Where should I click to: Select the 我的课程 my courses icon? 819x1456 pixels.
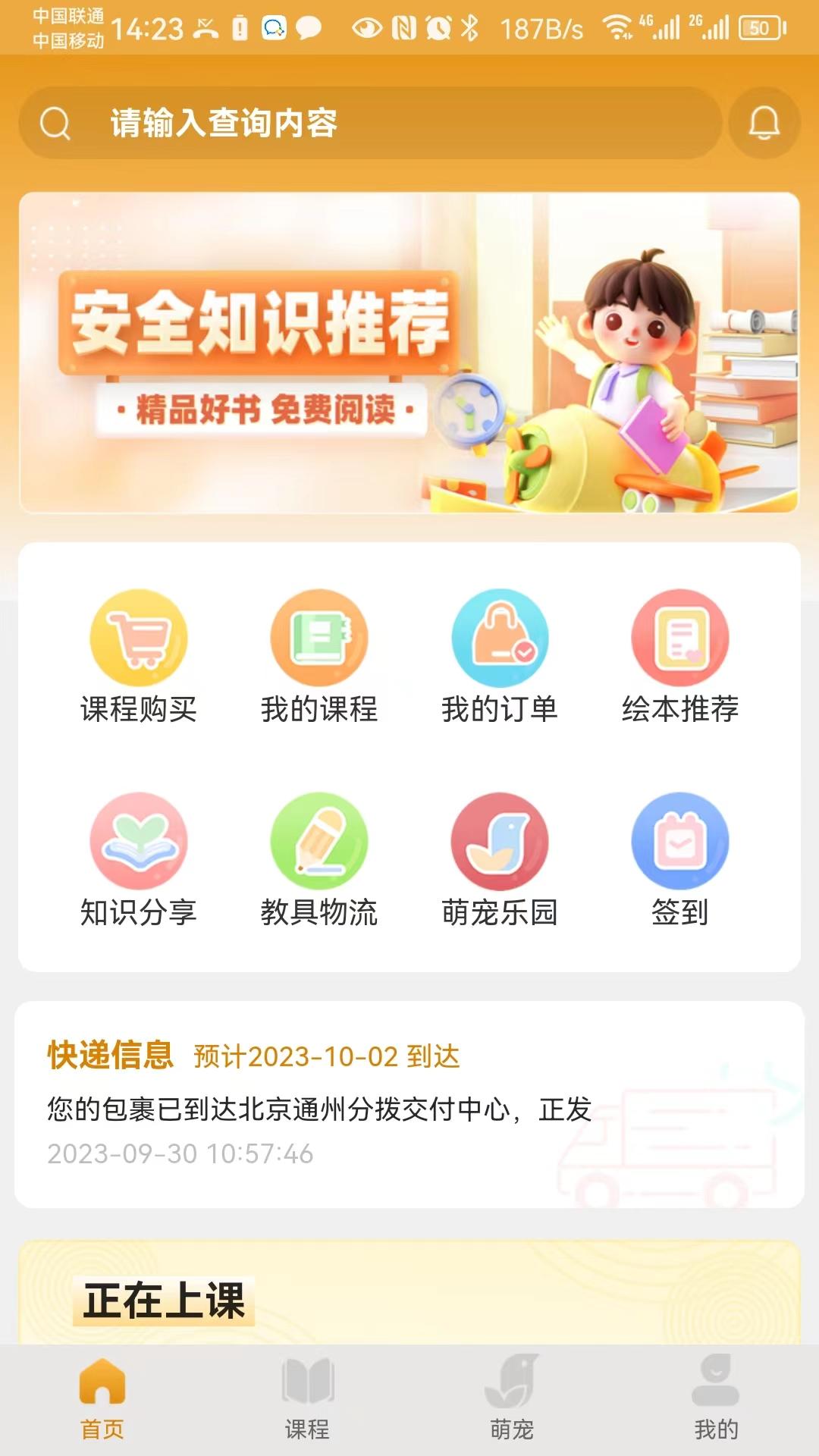(x=321, y=638)
